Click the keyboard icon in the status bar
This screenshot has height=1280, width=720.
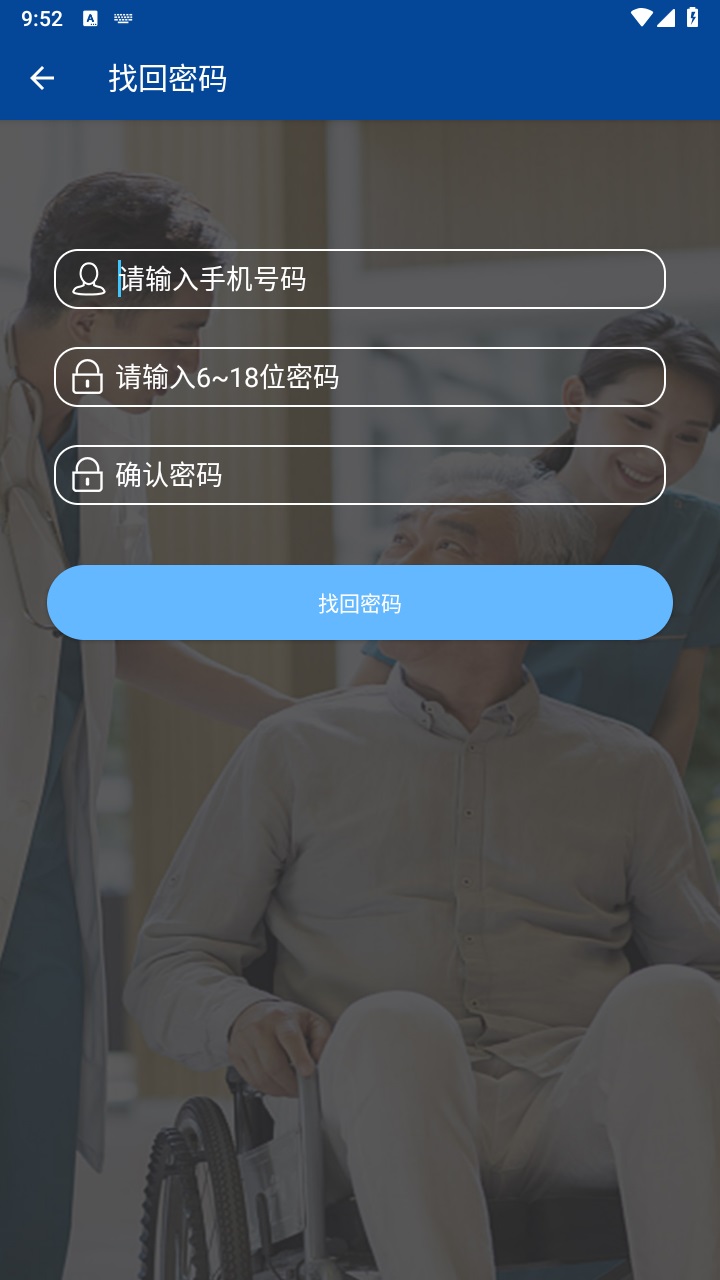click(x=123, y=16)
